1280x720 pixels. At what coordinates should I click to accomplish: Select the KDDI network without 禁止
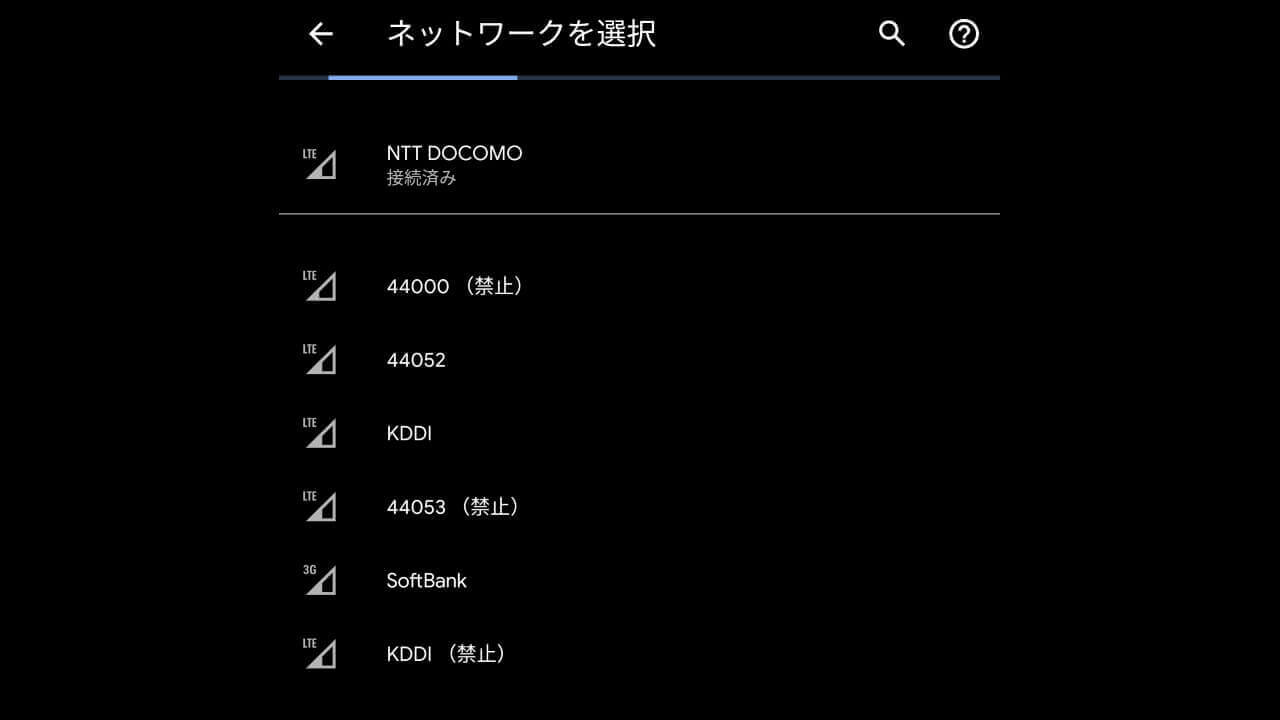click(x=409, y=433)
